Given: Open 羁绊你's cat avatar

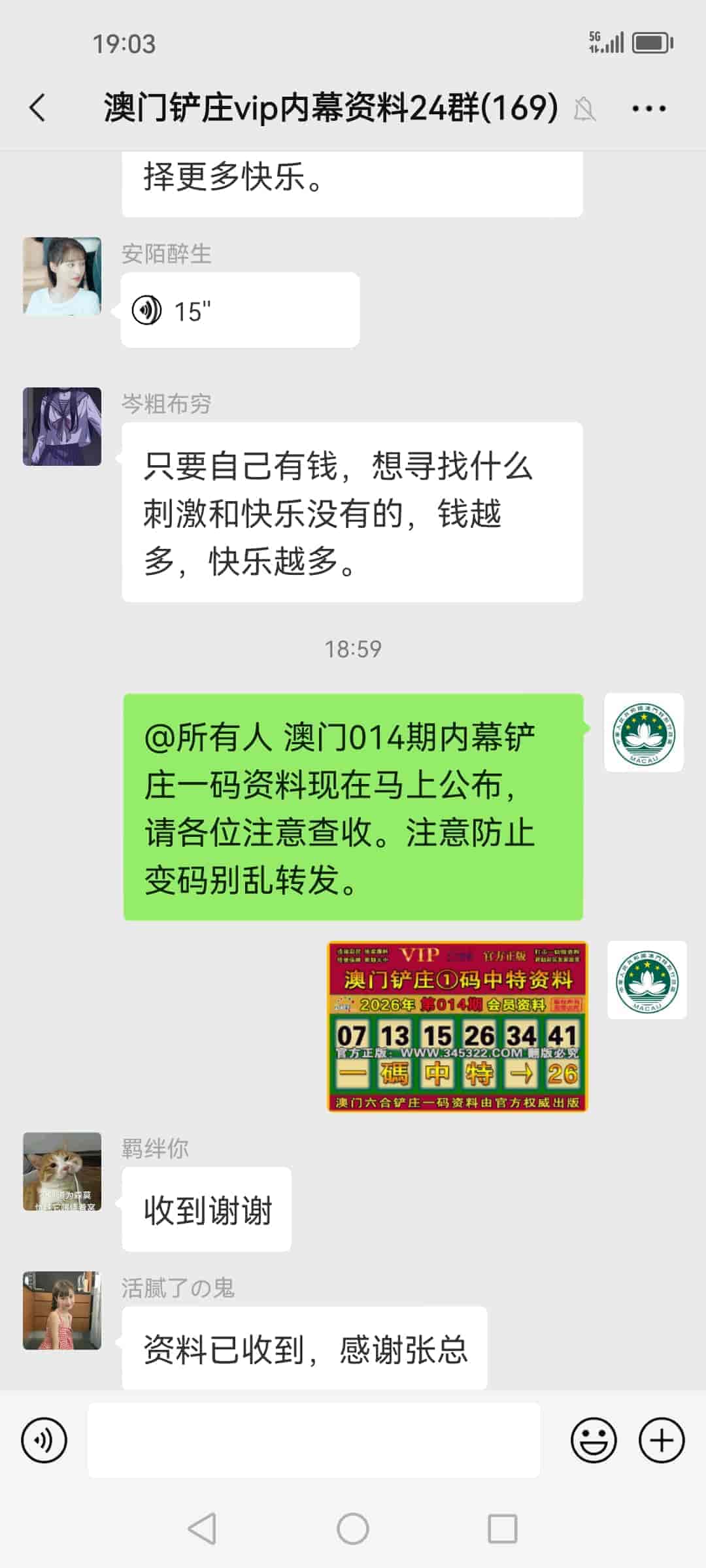Looking at the screenshot, I should pos(62,1171).
